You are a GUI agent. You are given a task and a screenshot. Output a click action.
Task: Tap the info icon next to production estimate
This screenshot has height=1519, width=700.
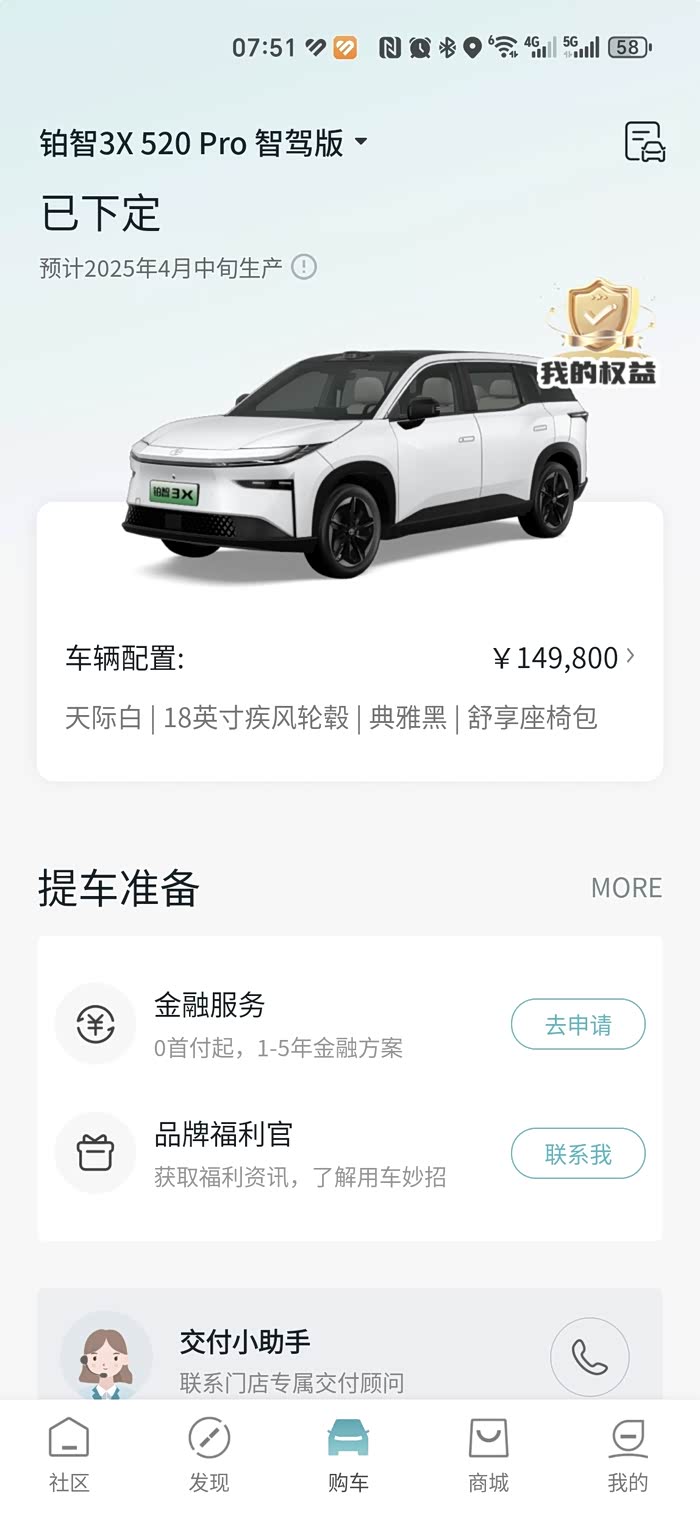[x=304, y=267]
